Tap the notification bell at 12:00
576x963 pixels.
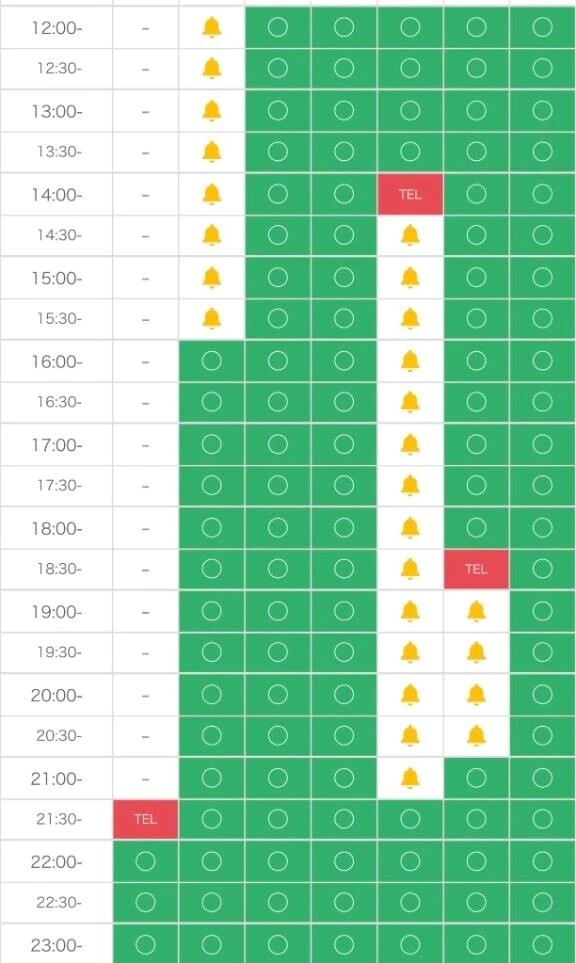pos(212,28)
